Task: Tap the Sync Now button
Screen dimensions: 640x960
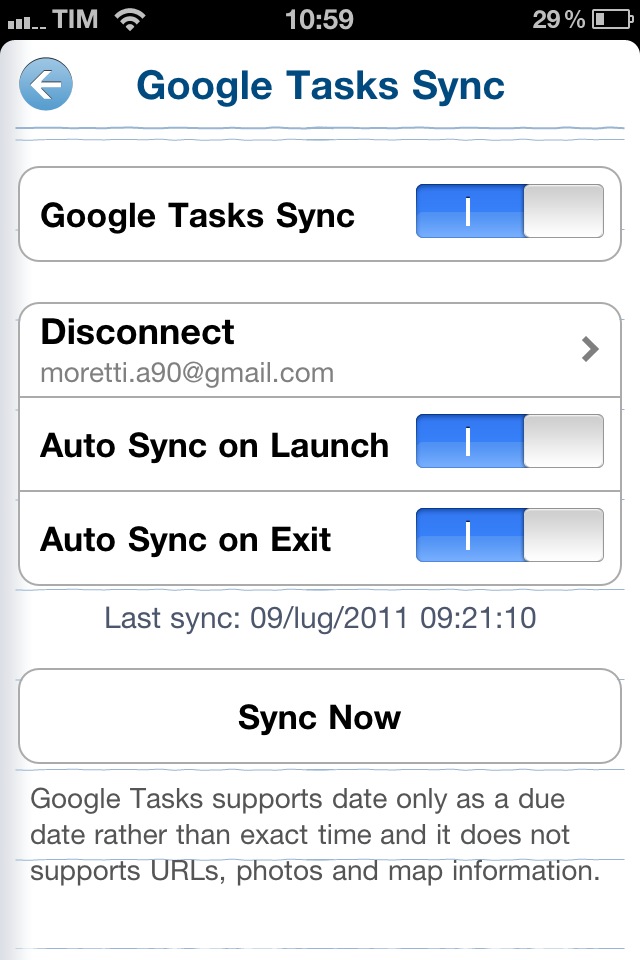Action: [x=320, y=716]
